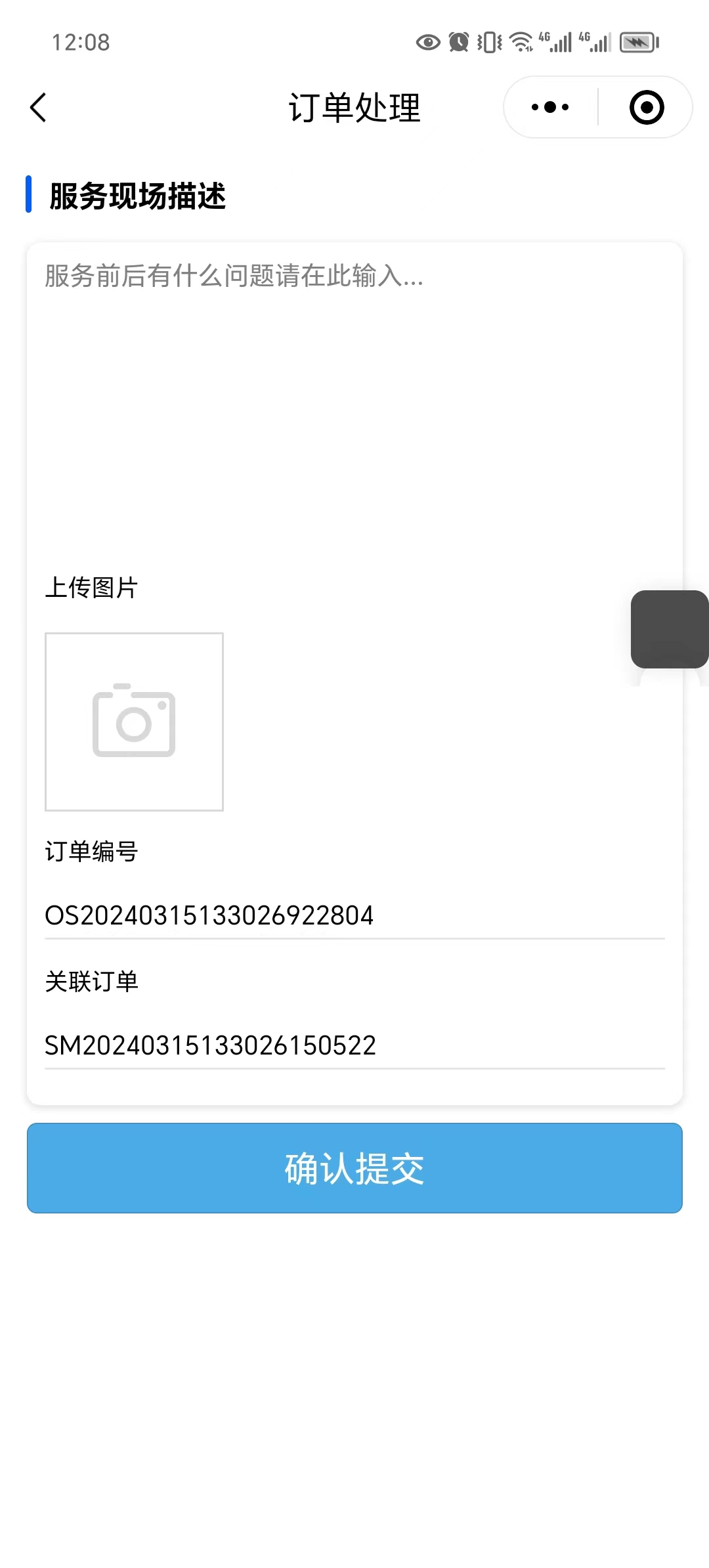709x1568 pixels.
Task: Tap the order number OS20240315133026922804
Action: (209, 914)
